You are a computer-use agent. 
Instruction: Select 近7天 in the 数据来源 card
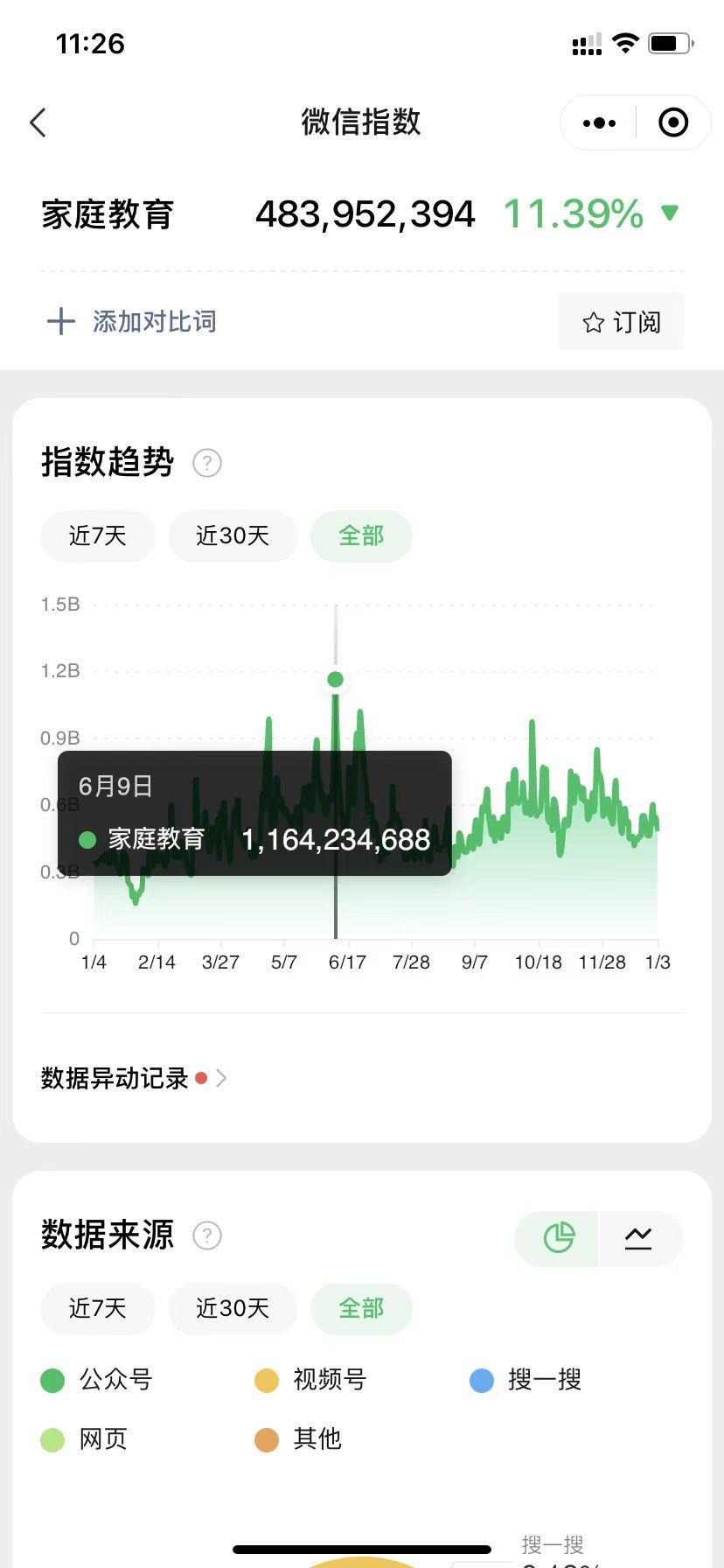click(x=98, y=1308)
